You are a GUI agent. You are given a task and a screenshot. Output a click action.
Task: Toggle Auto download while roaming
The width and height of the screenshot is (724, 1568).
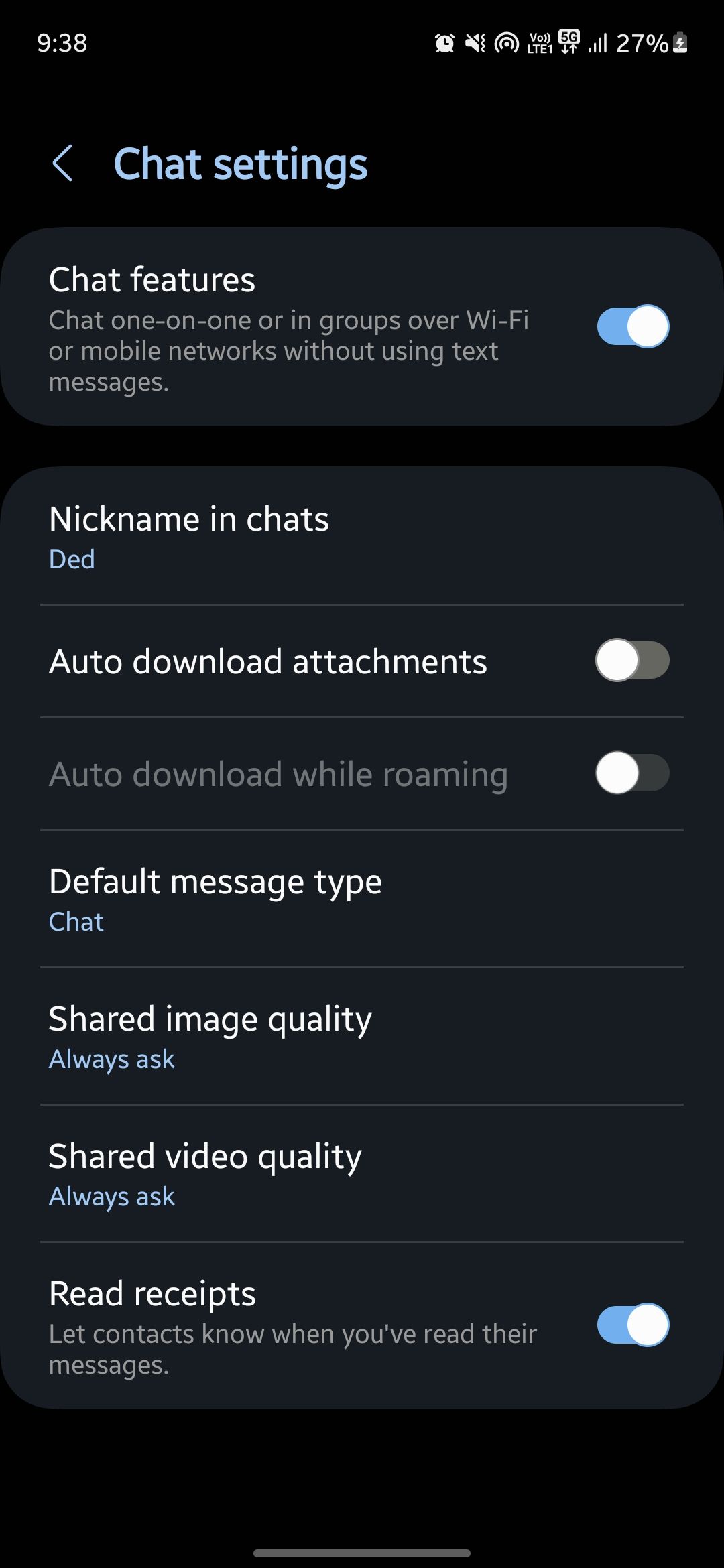point(633,773)
